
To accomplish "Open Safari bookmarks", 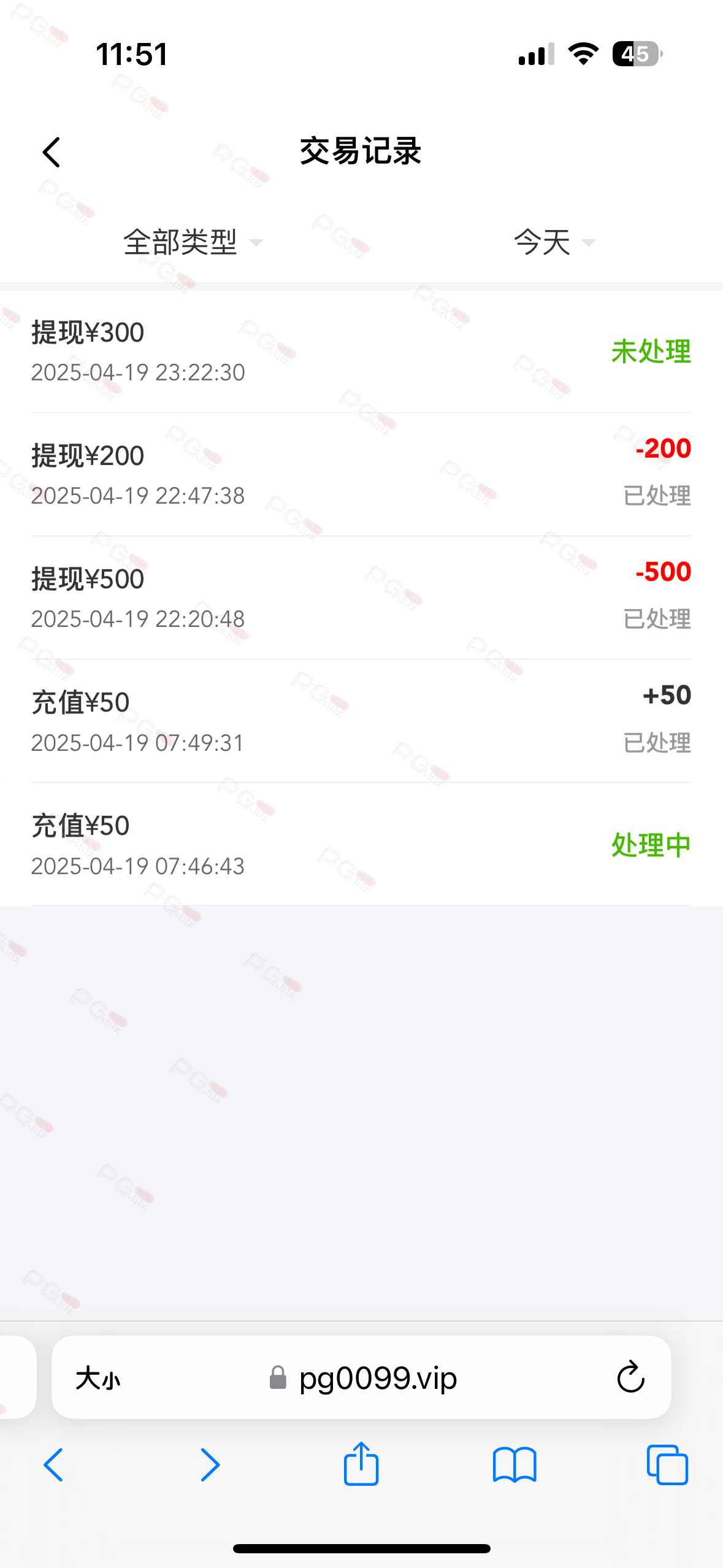I will (x=515, y=1465).
